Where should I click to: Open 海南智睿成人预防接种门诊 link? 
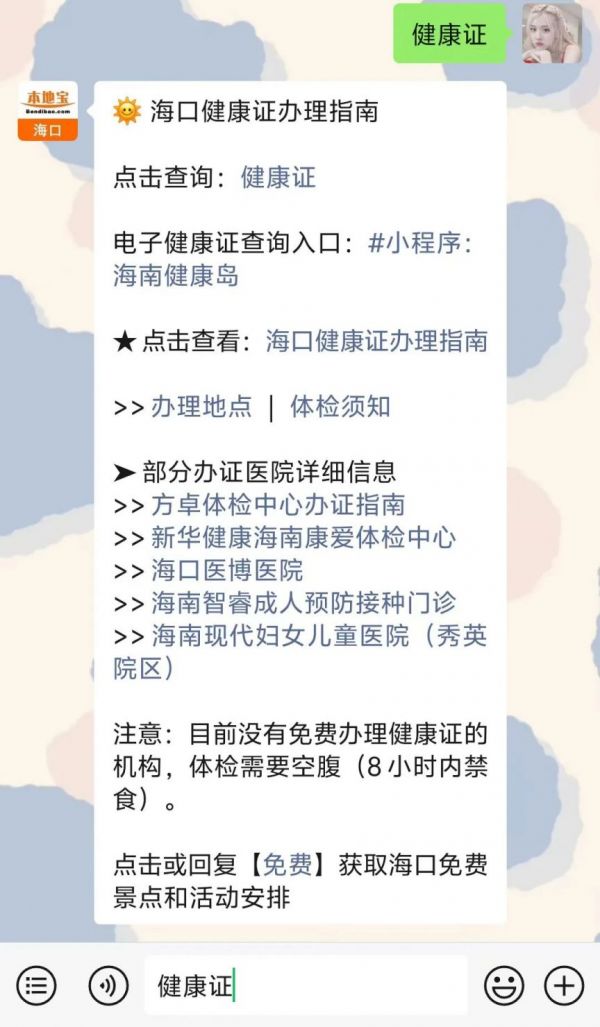[x=303, y=603]
